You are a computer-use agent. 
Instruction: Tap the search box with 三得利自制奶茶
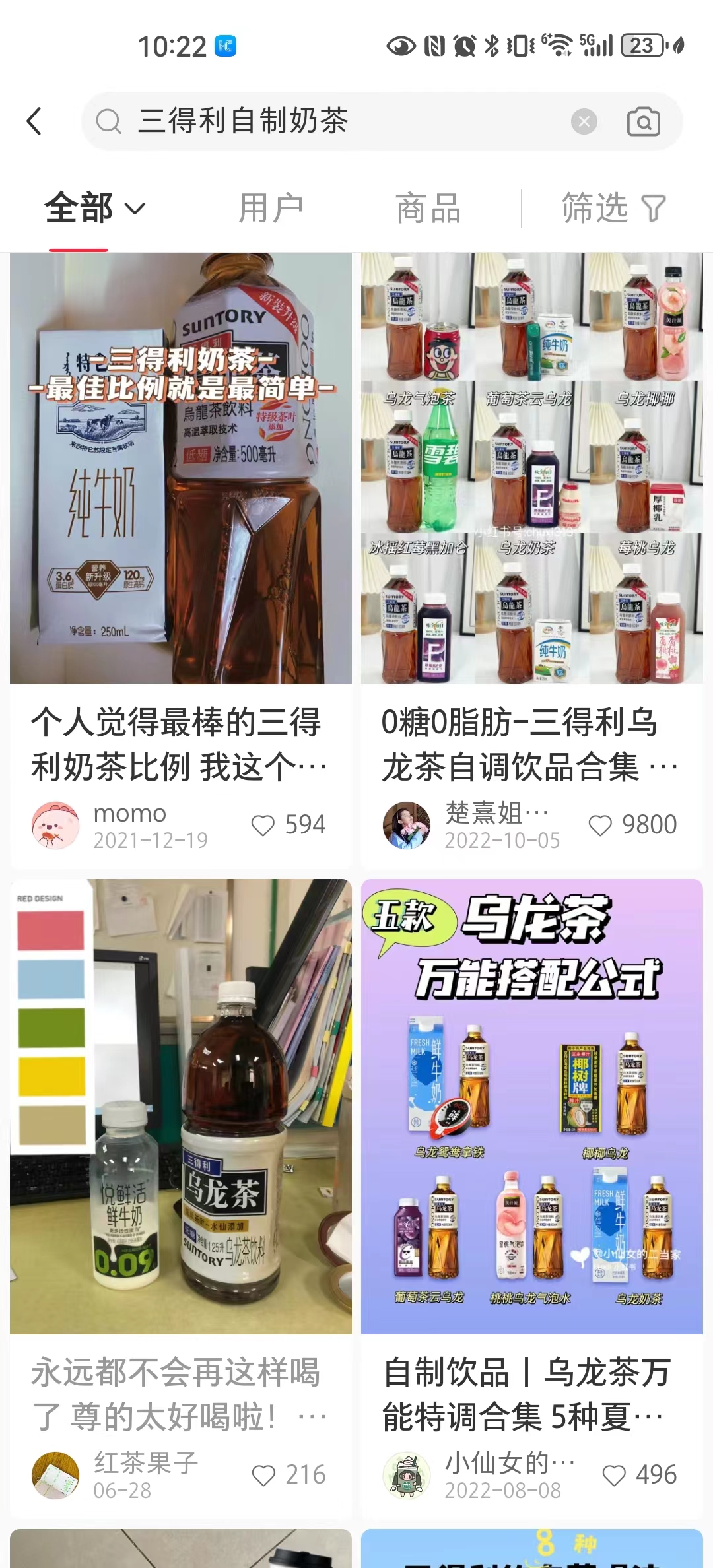(x=330, y=121)
